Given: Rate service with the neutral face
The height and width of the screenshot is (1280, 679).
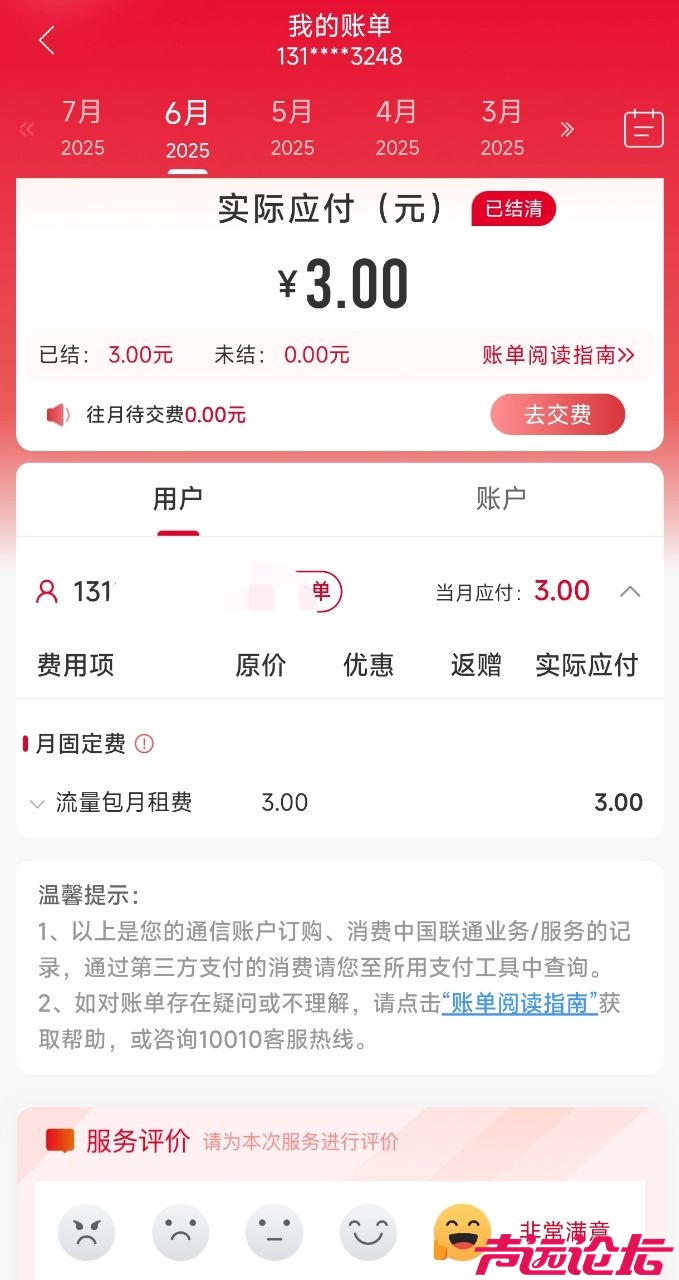Looking at the screenshot, I should point(274,1232).
